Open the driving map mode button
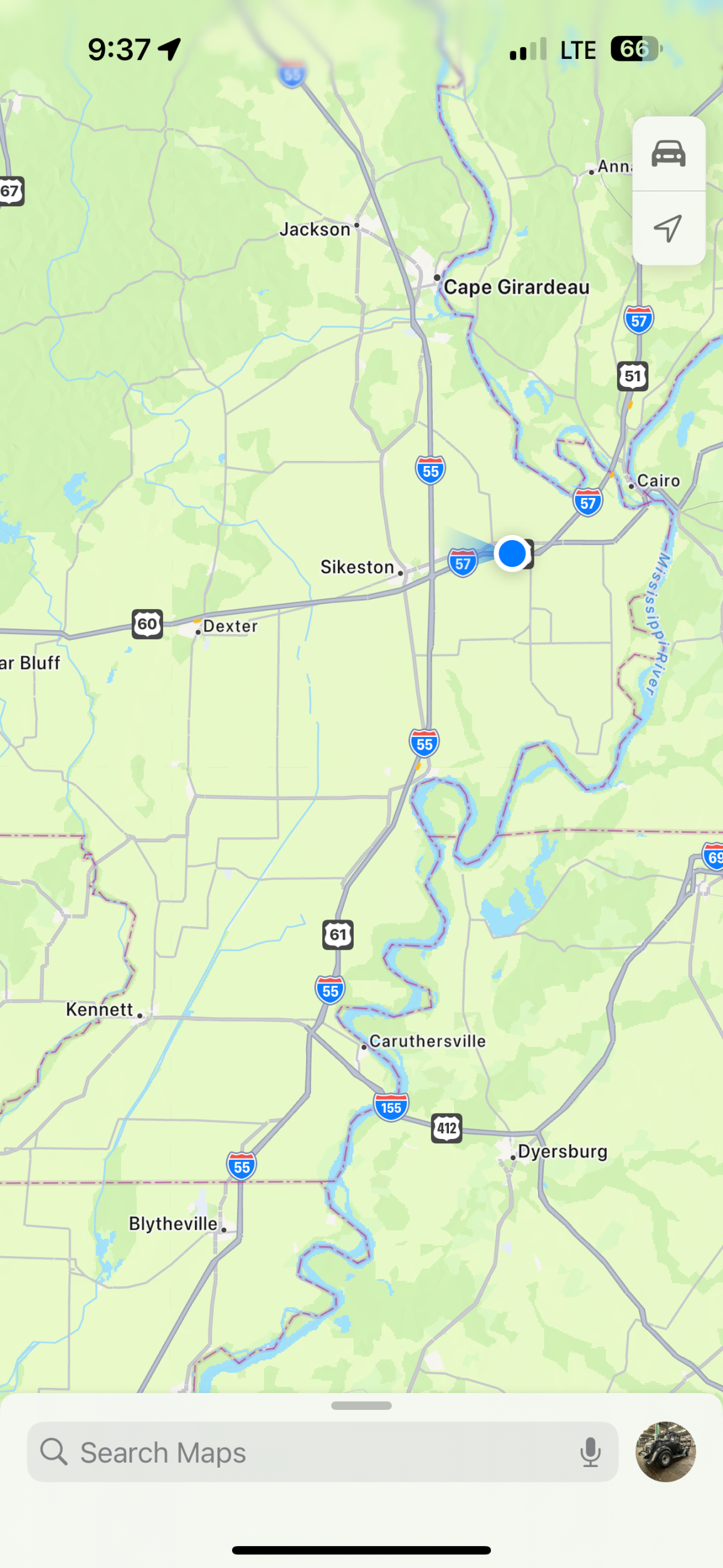The width and height of the screenshot is (723, 1568). click(668, 154)
